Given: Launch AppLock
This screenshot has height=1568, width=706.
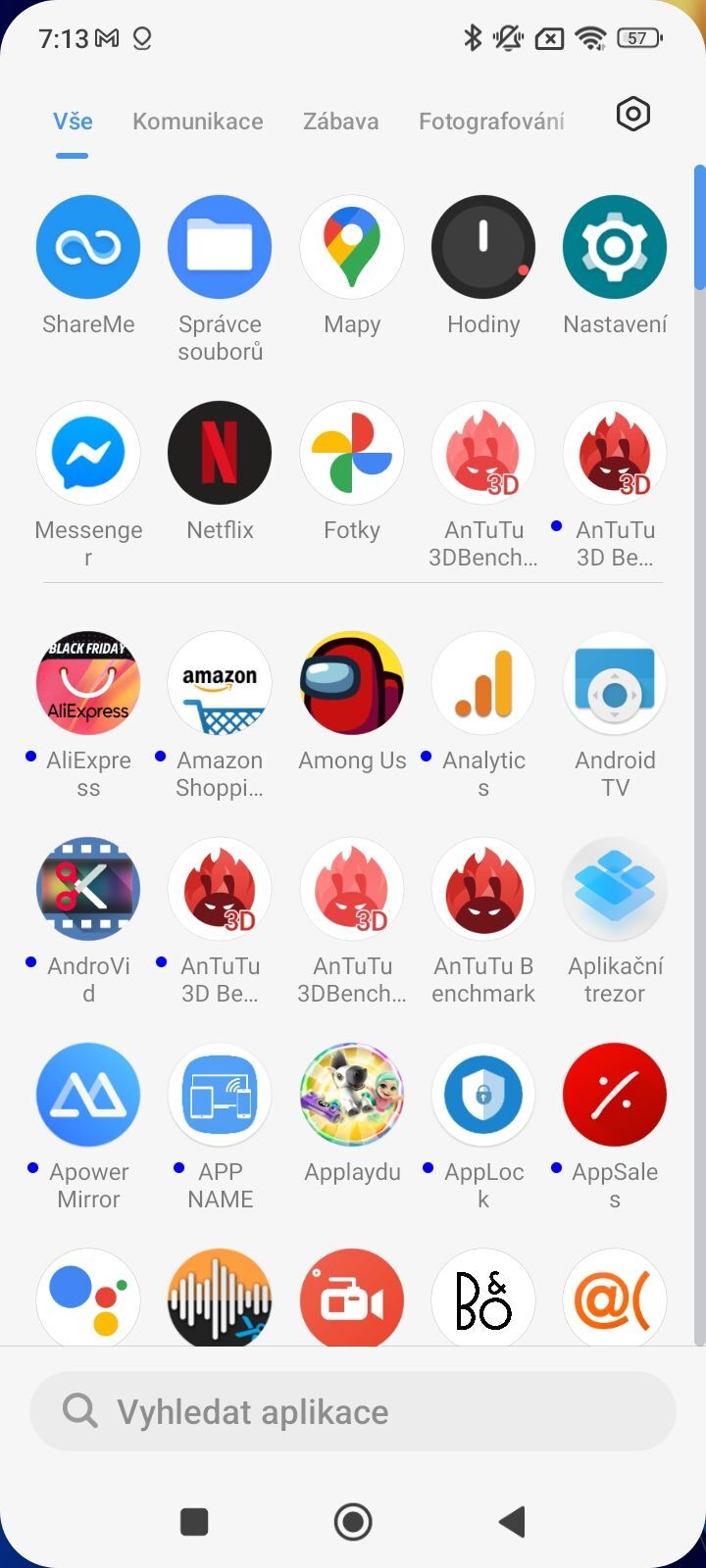Looking at the screenshot, I should [483, 1095].
